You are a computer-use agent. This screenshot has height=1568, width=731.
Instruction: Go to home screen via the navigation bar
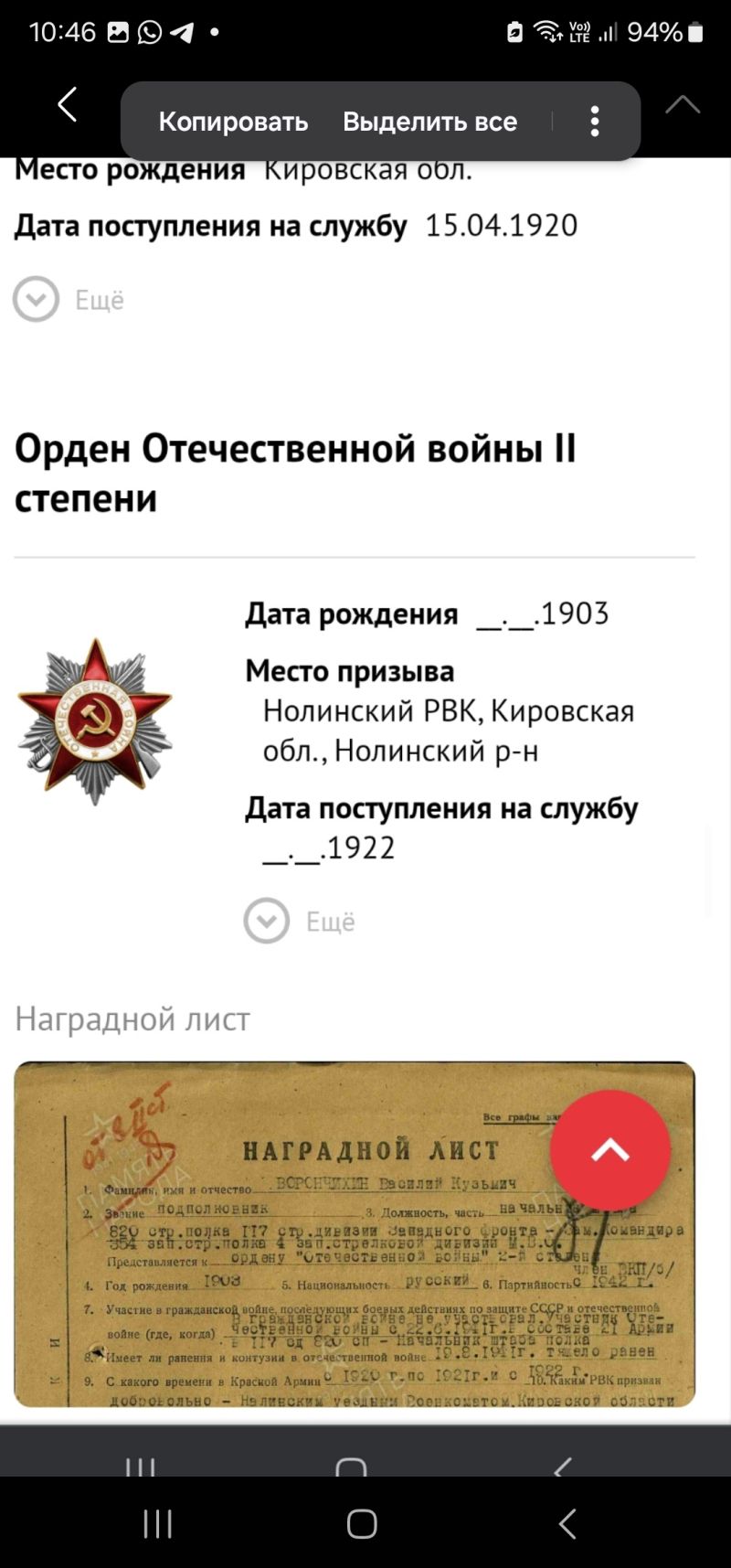[x=362, y=1523]
